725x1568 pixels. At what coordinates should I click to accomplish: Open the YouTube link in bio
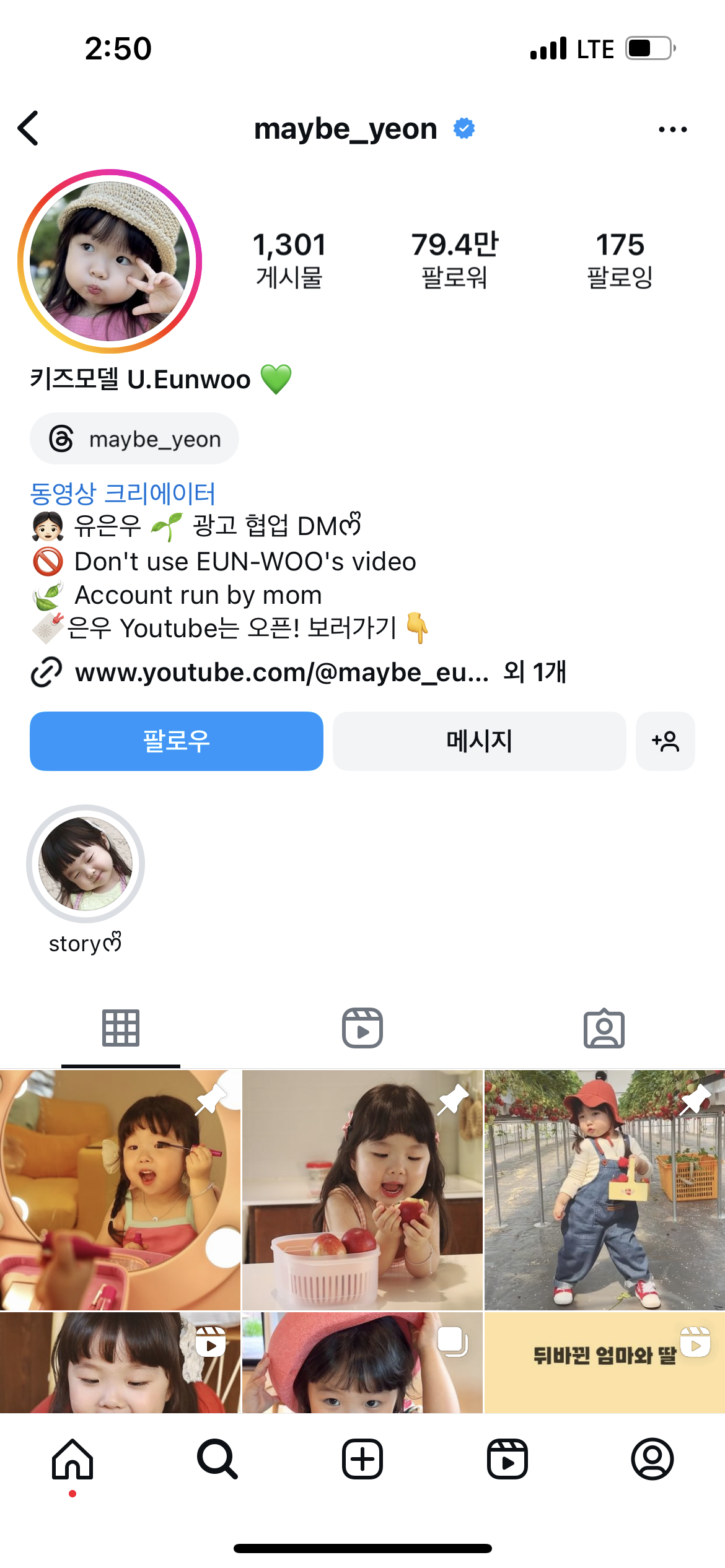(282, 673)
